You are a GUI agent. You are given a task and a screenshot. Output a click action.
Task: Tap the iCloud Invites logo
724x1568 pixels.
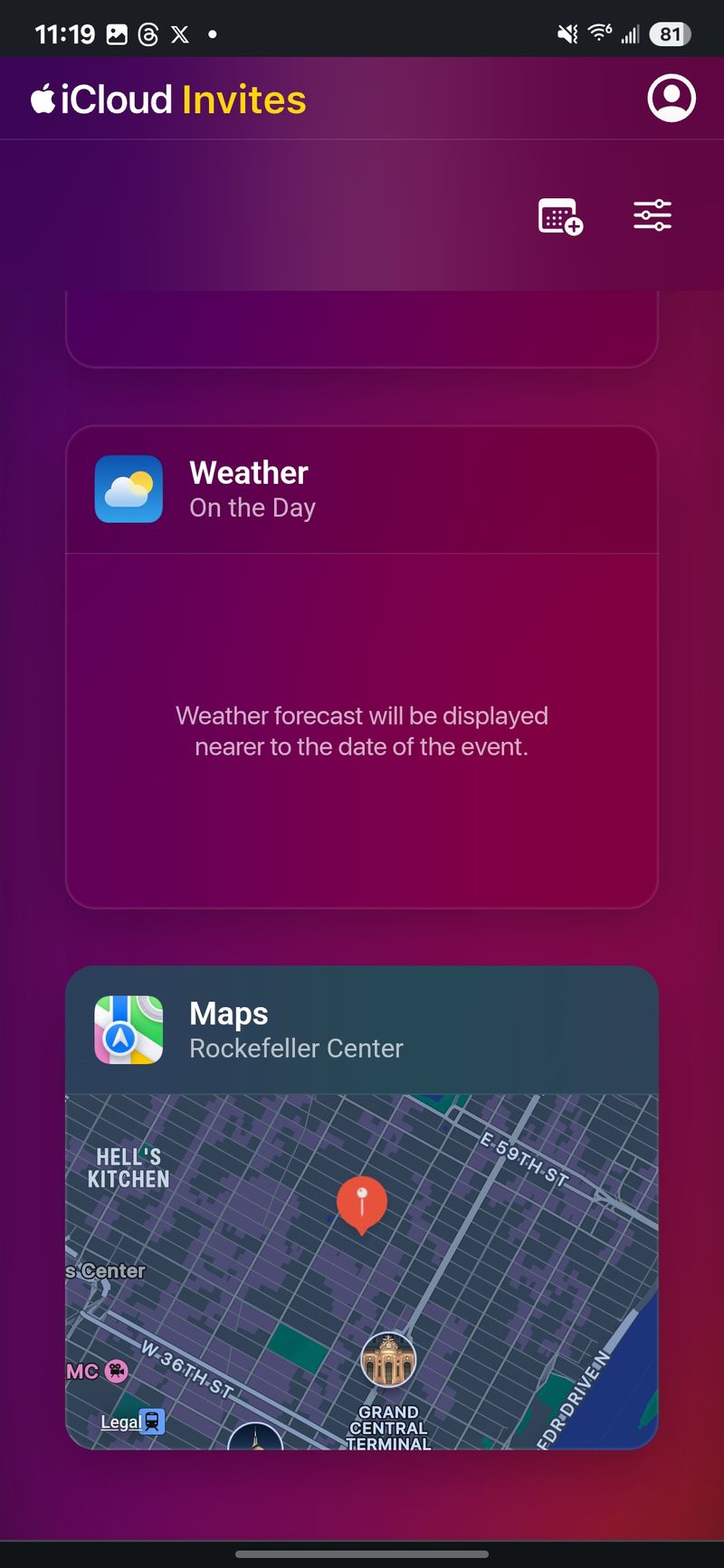pos(169,100)
